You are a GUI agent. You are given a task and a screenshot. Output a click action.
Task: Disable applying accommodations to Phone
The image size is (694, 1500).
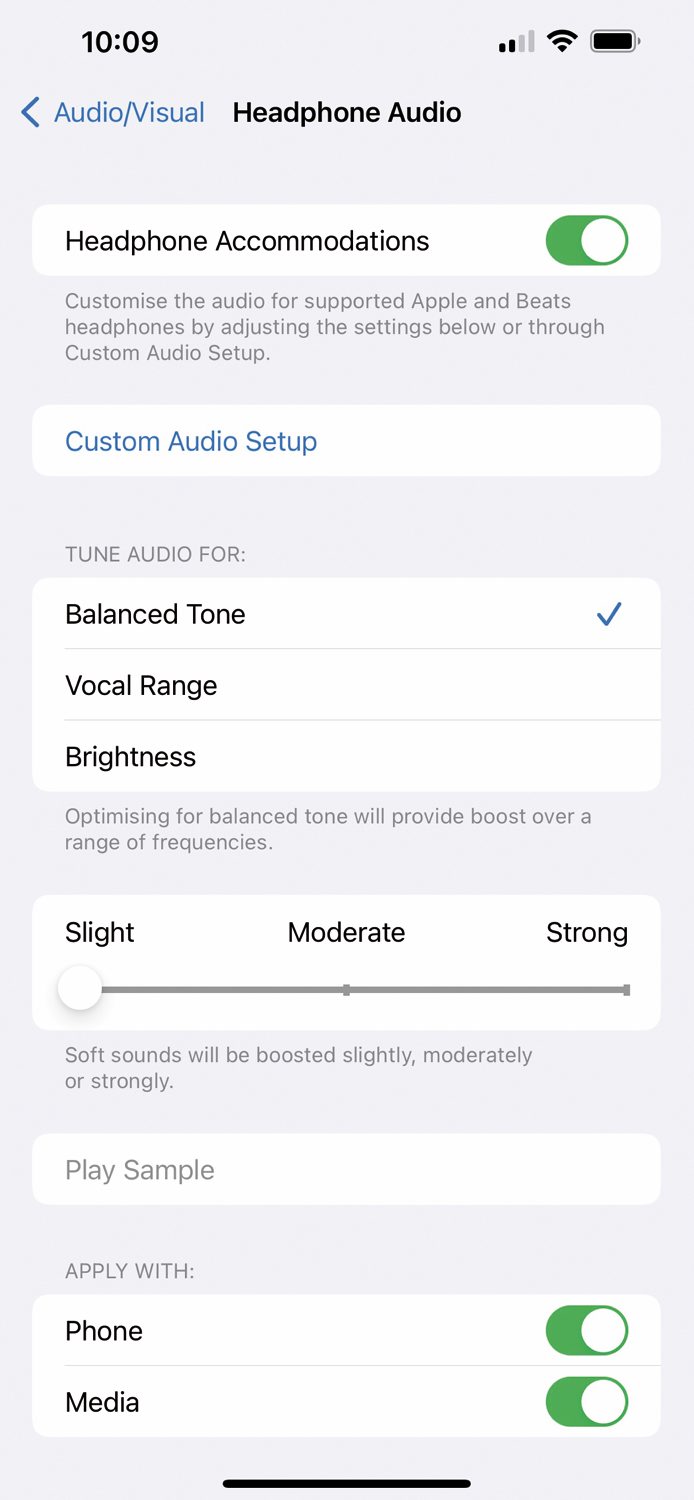[587, 1331]
